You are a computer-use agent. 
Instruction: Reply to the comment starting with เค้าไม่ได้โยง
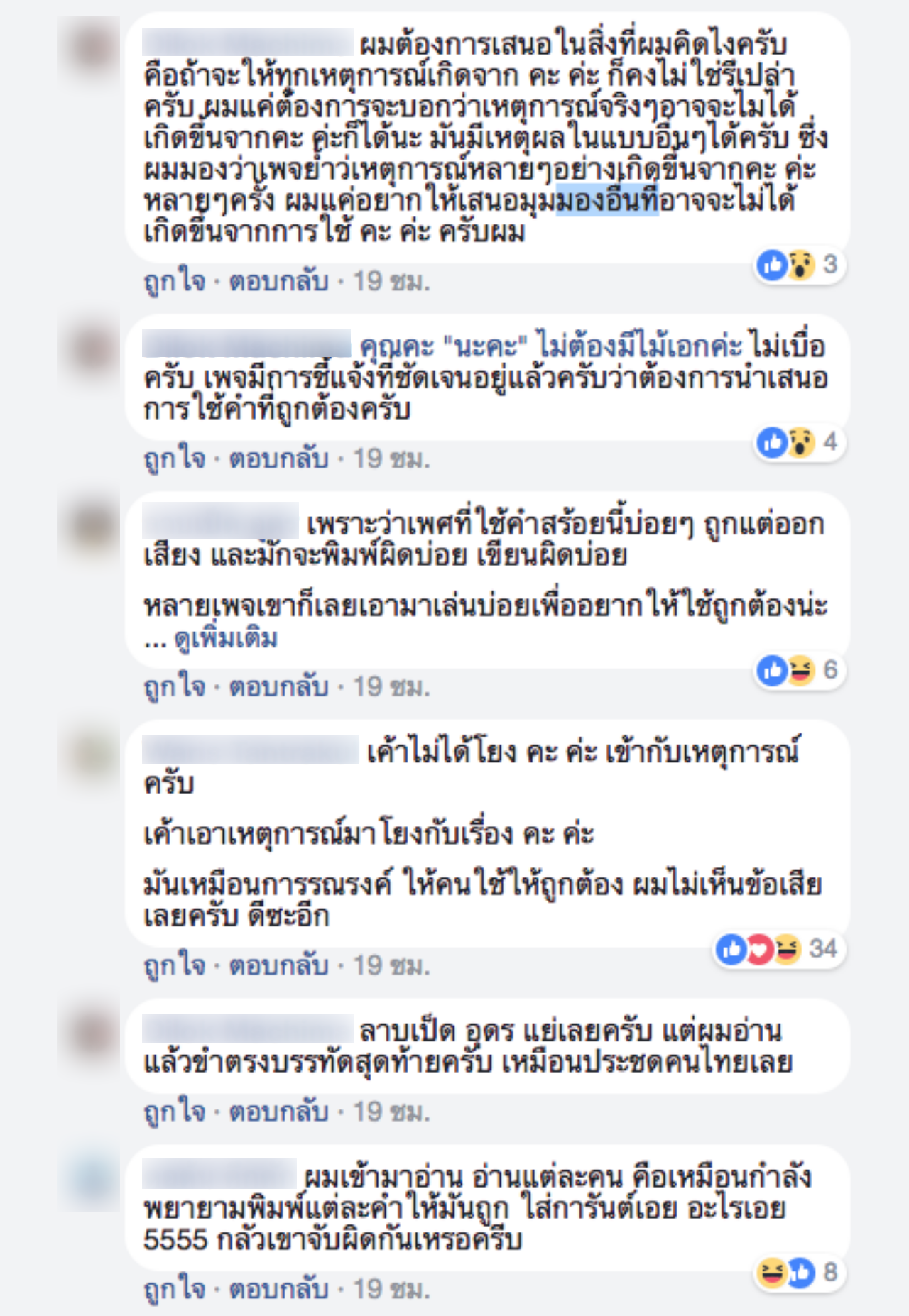coord(278,966)
